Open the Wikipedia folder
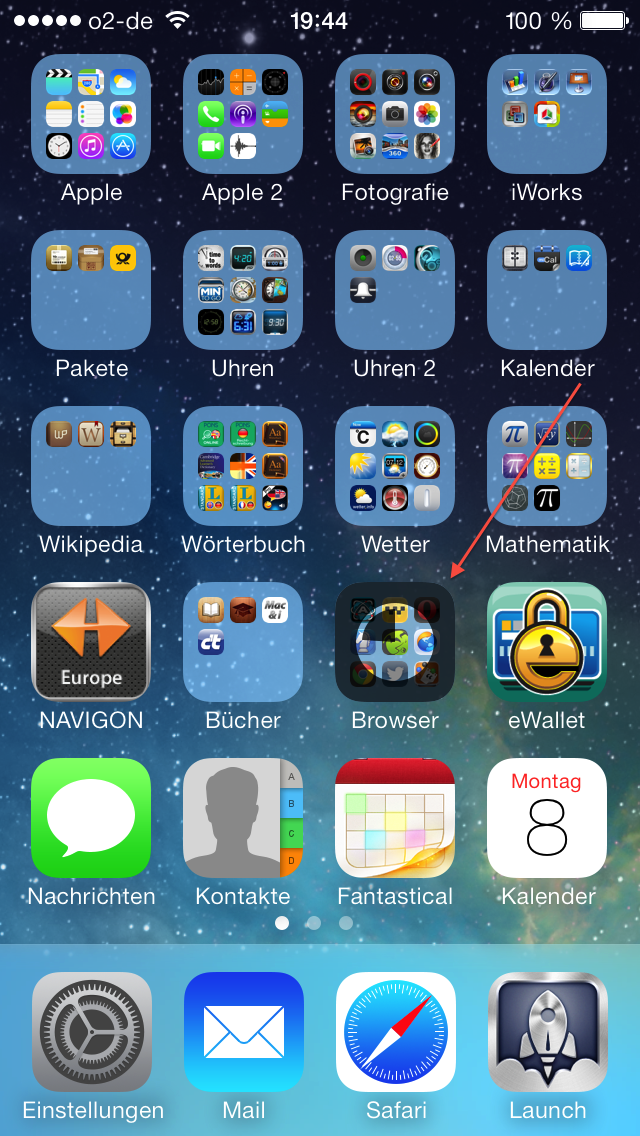The width and height of the screenshot is (640, 1136). 91,466
